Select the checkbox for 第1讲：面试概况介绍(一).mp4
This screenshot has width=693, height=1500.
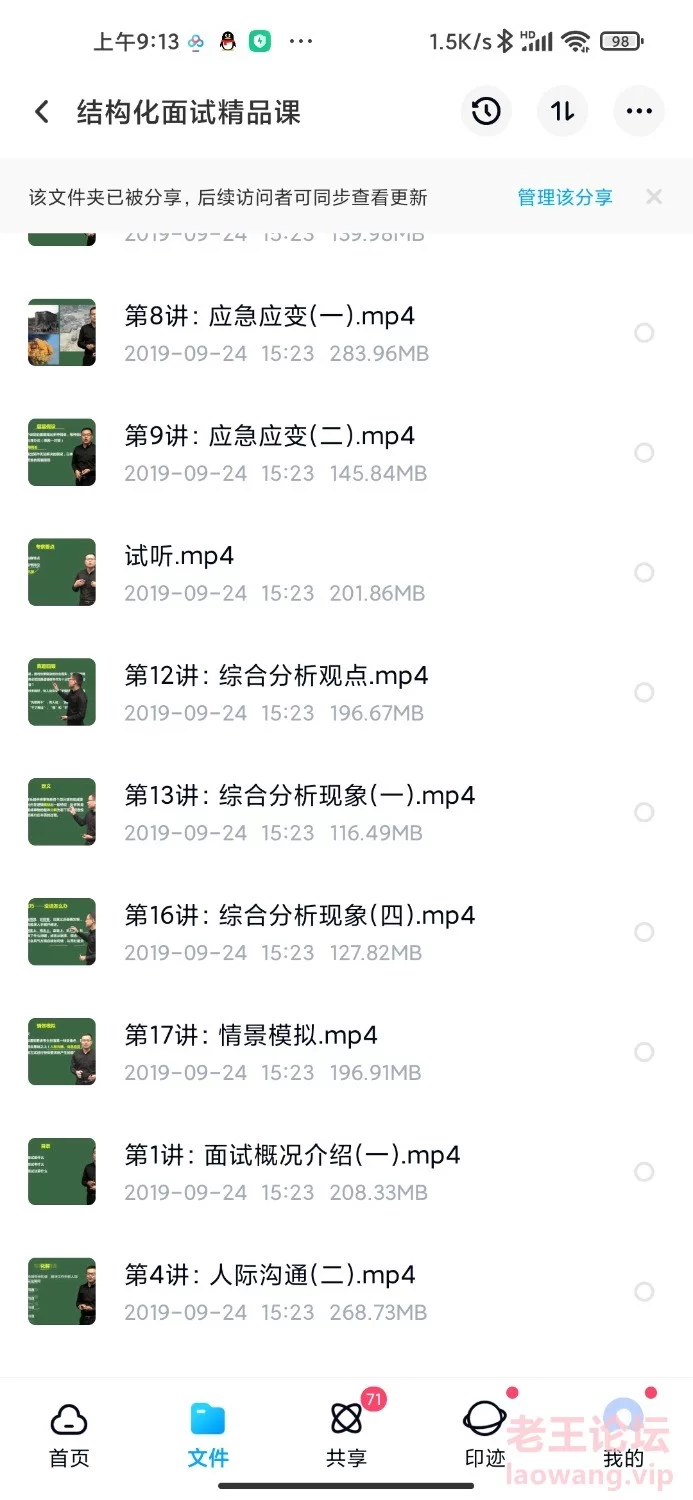[x=645, y=1172]
